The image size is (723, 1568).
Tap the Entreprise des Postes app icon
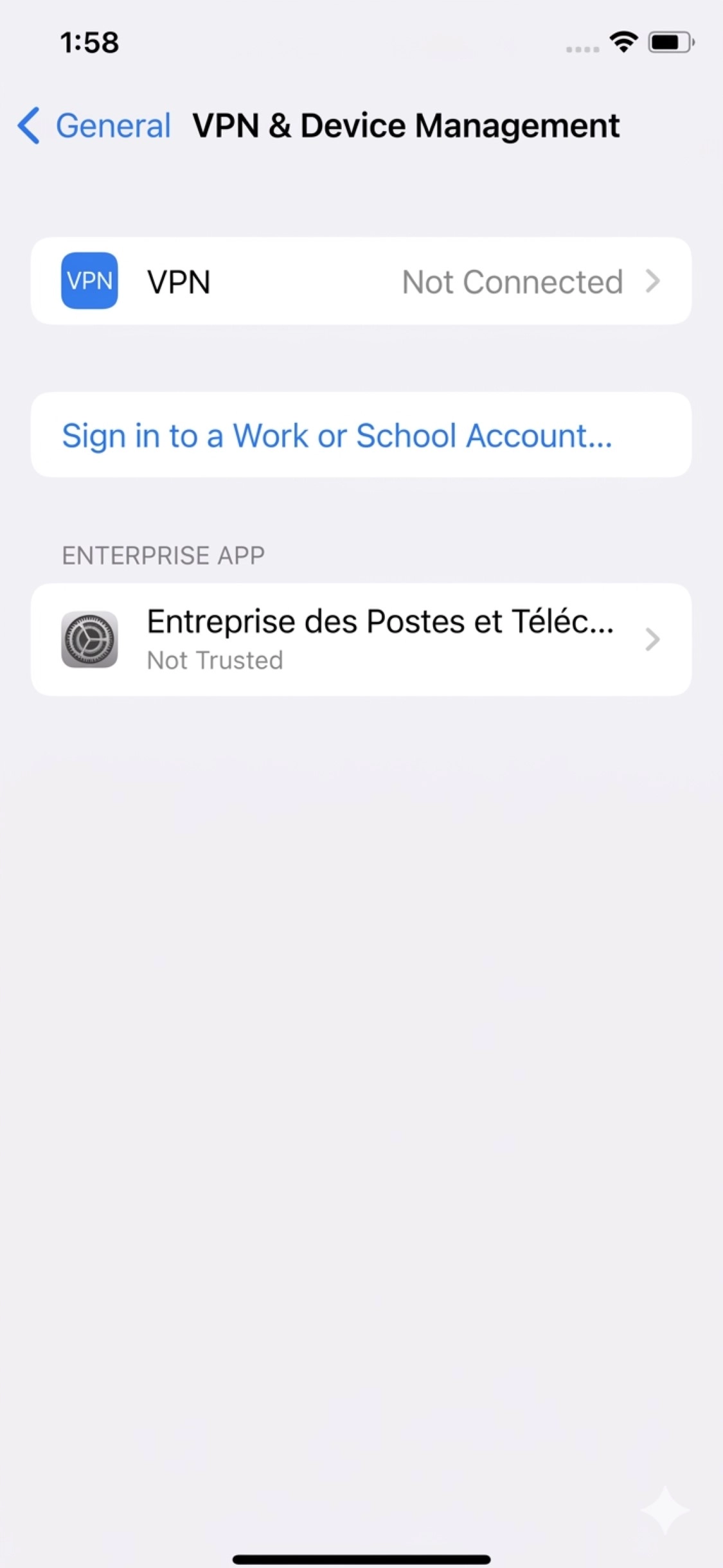pyautogui.click(x=89, y=639)
